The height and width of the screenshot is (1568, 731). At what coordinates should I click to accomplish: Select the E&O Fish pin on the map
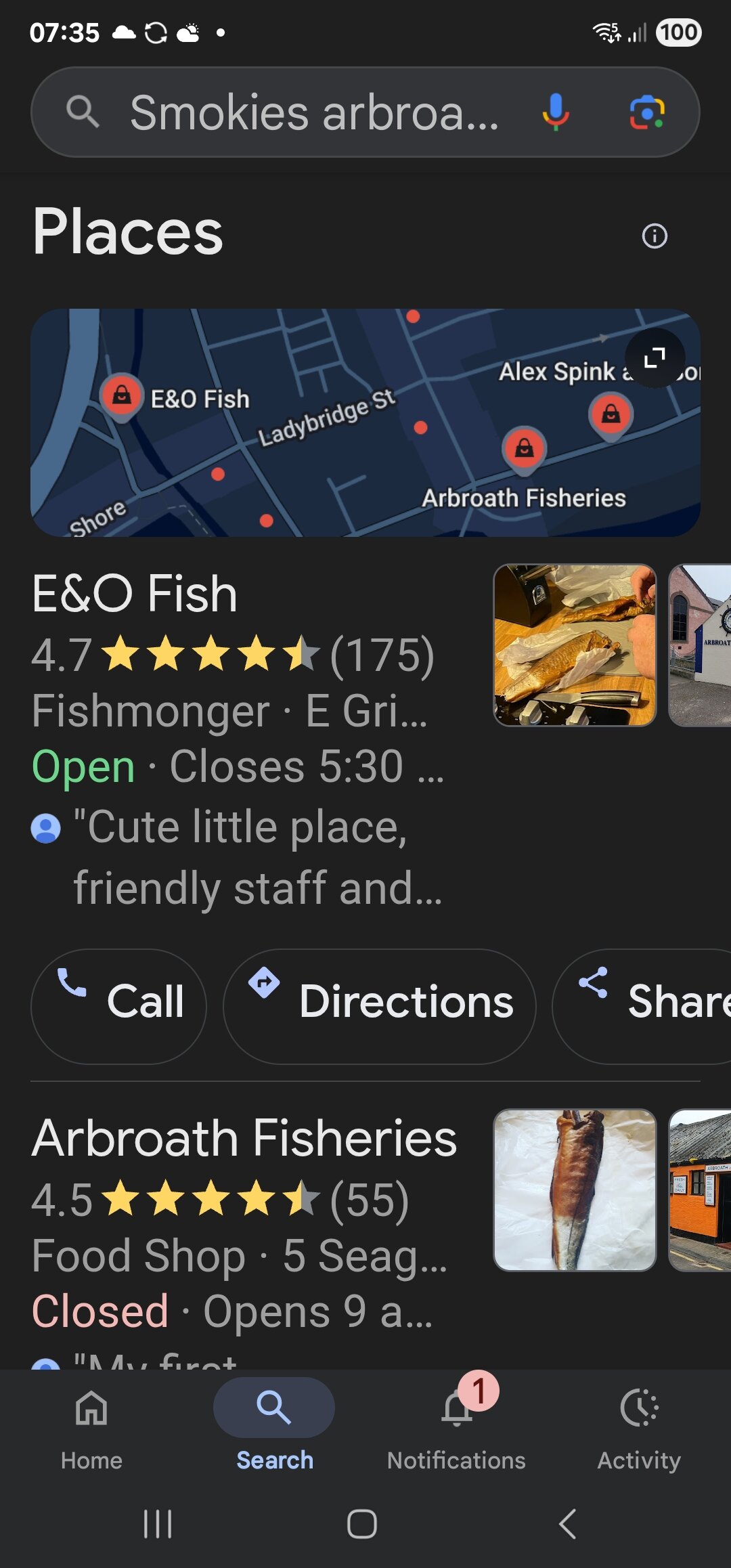point(121,397)
